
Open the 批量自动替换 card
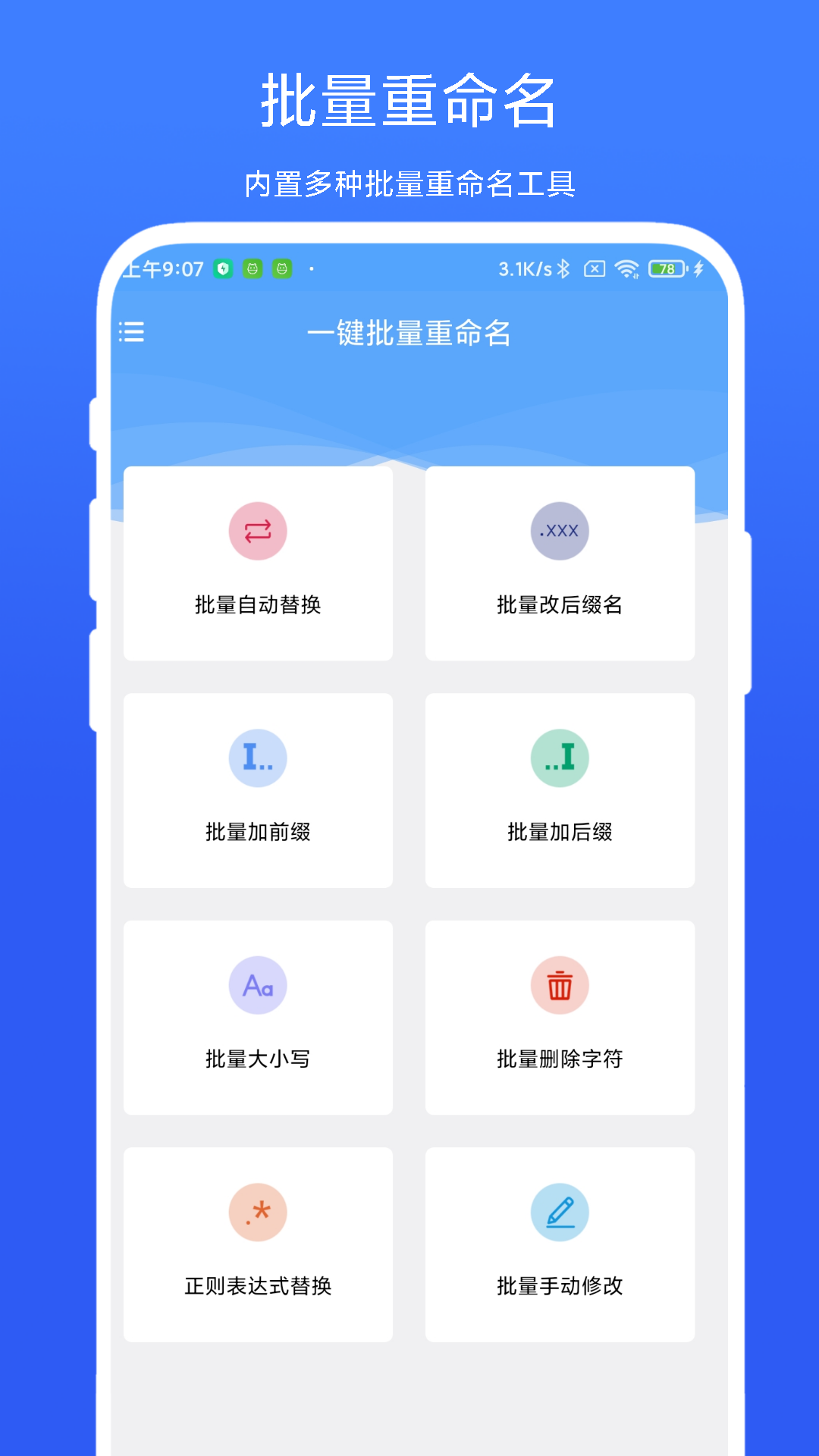point(258,565)
